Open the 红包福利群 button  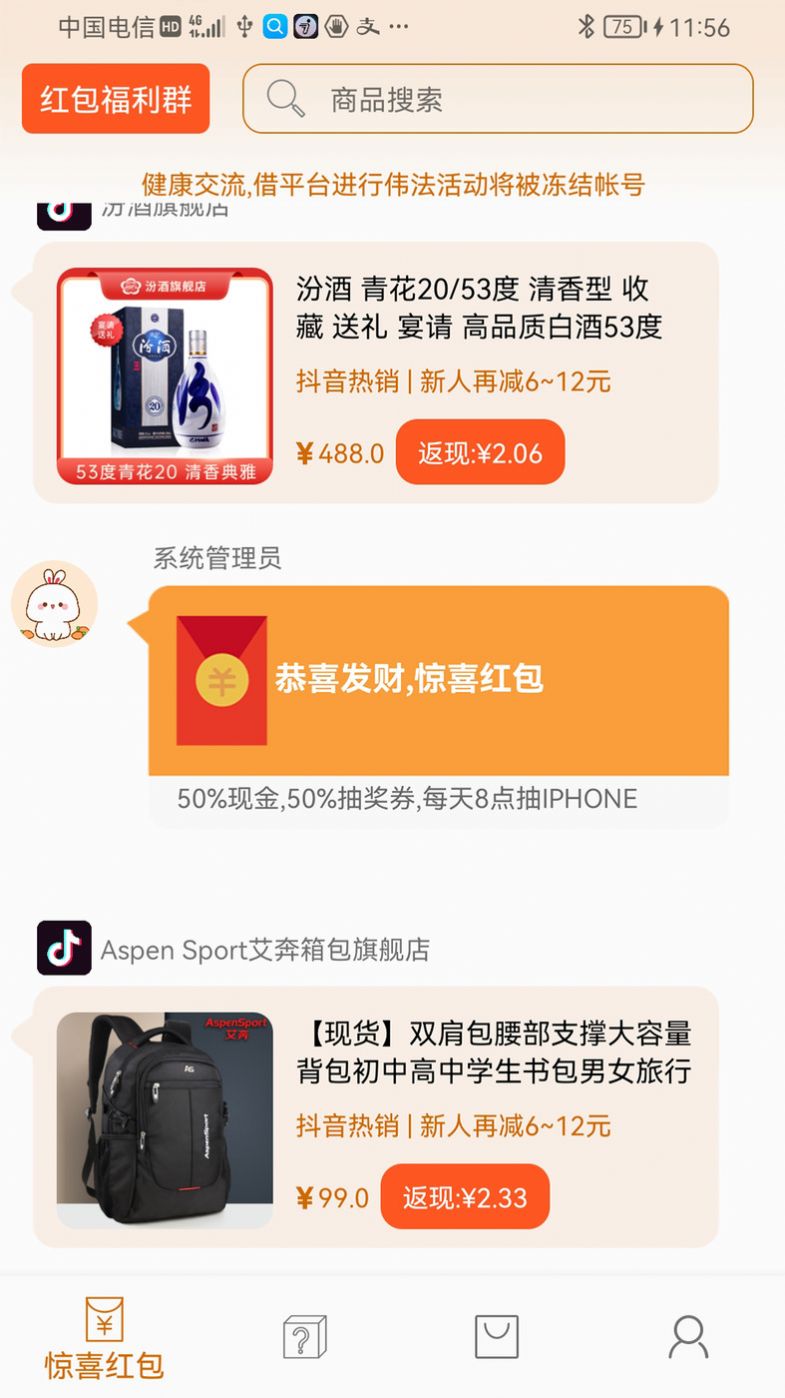pyautogui.click(x=115, y=99)
